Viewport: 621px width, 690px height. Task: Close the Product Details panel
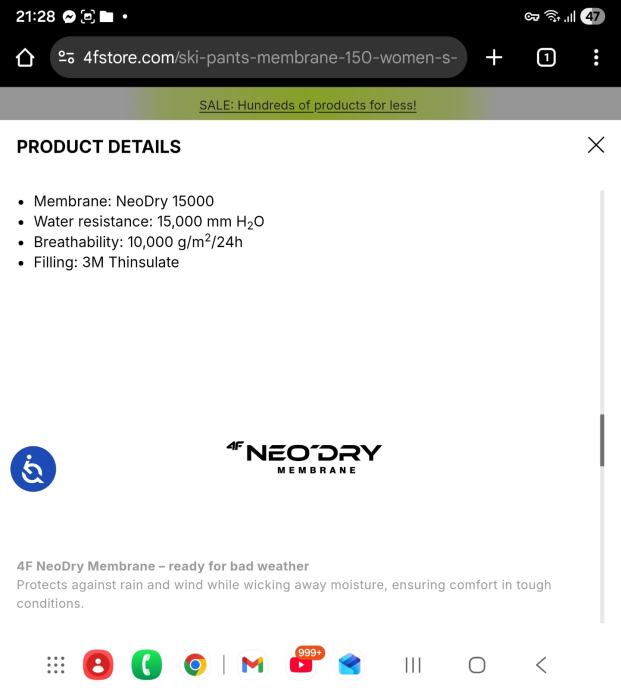pos(596,146)
